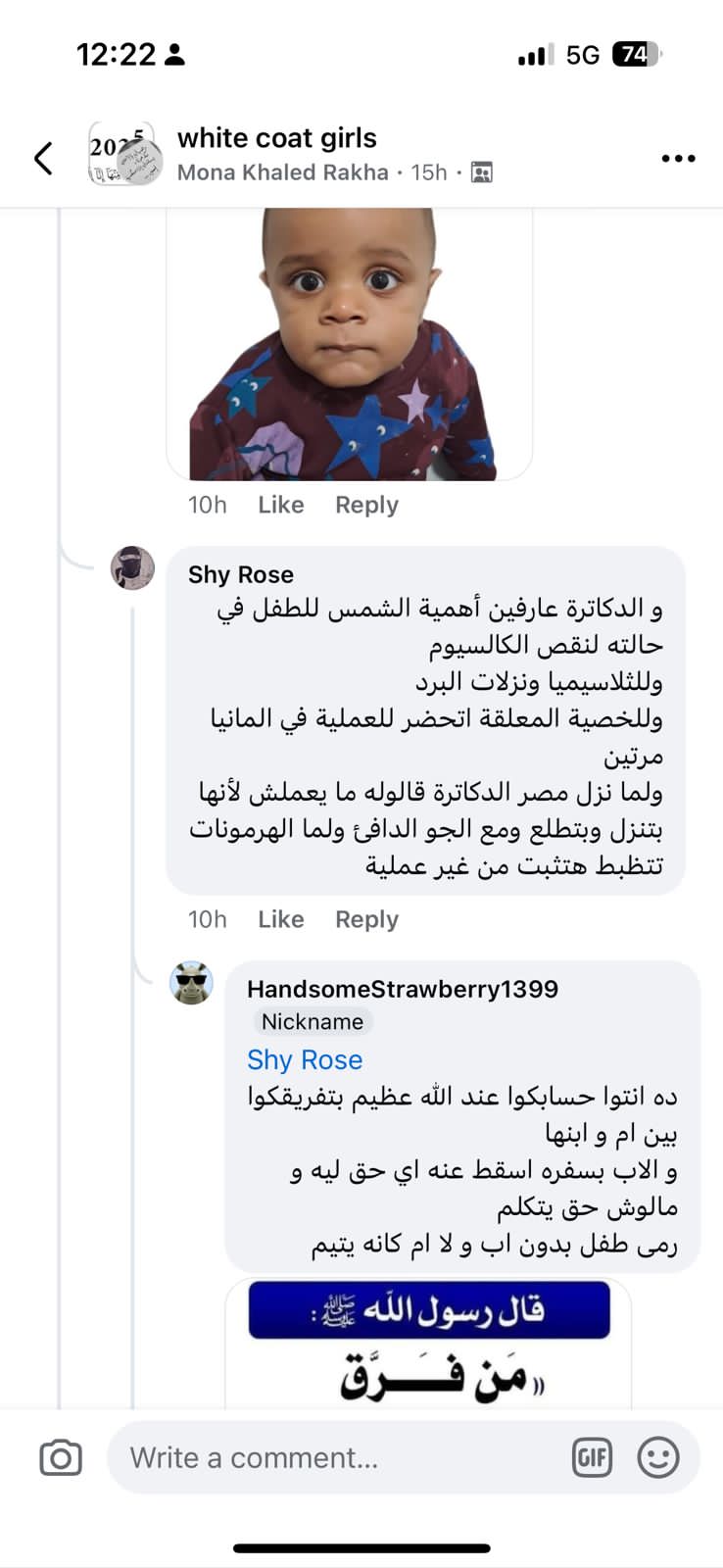Open the blue Shy Rose mention link
Screen dimensions: 723x1568
pos(304,1059)
